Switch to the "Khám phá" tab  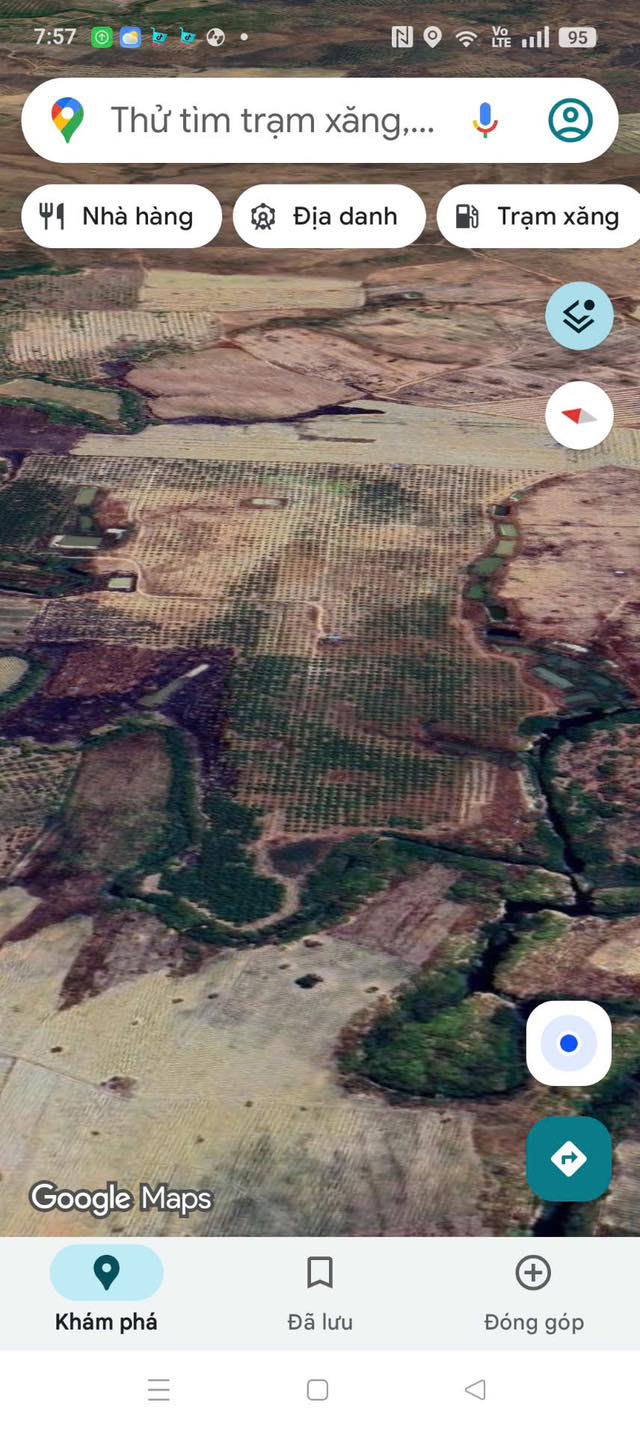106,1293
